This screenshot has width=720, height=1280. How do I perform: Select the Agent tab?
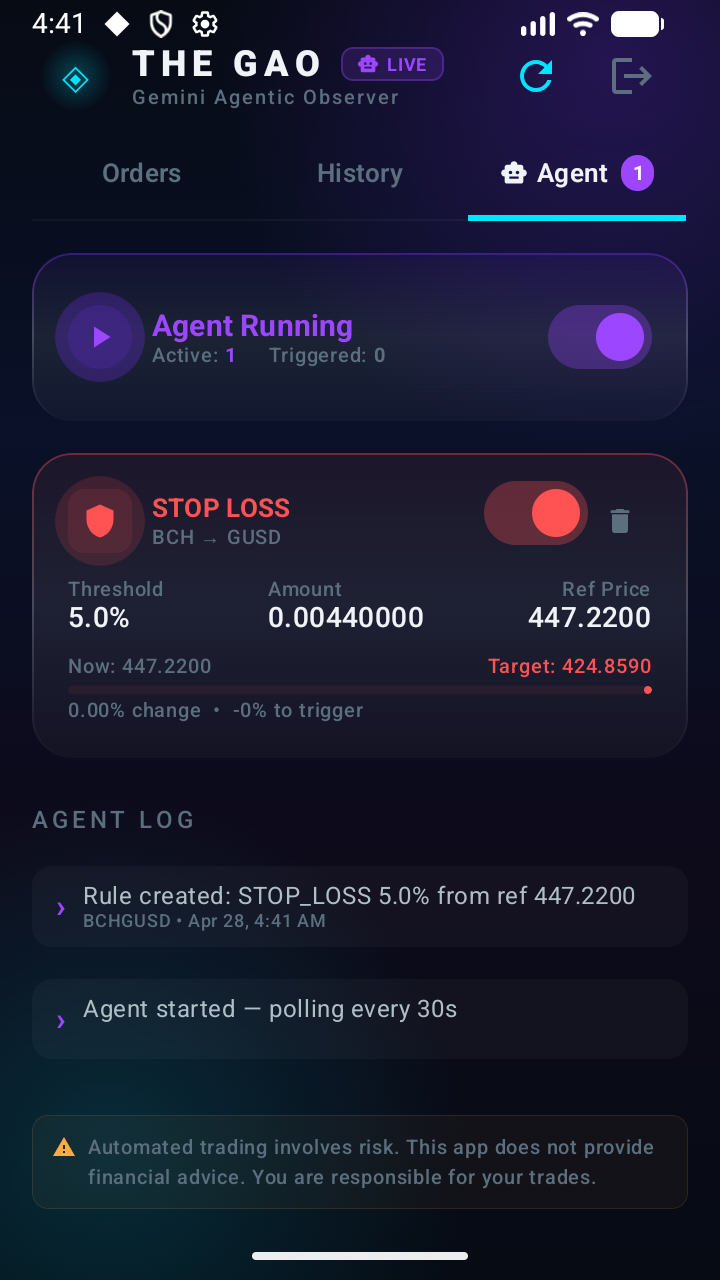pos(575,173)
